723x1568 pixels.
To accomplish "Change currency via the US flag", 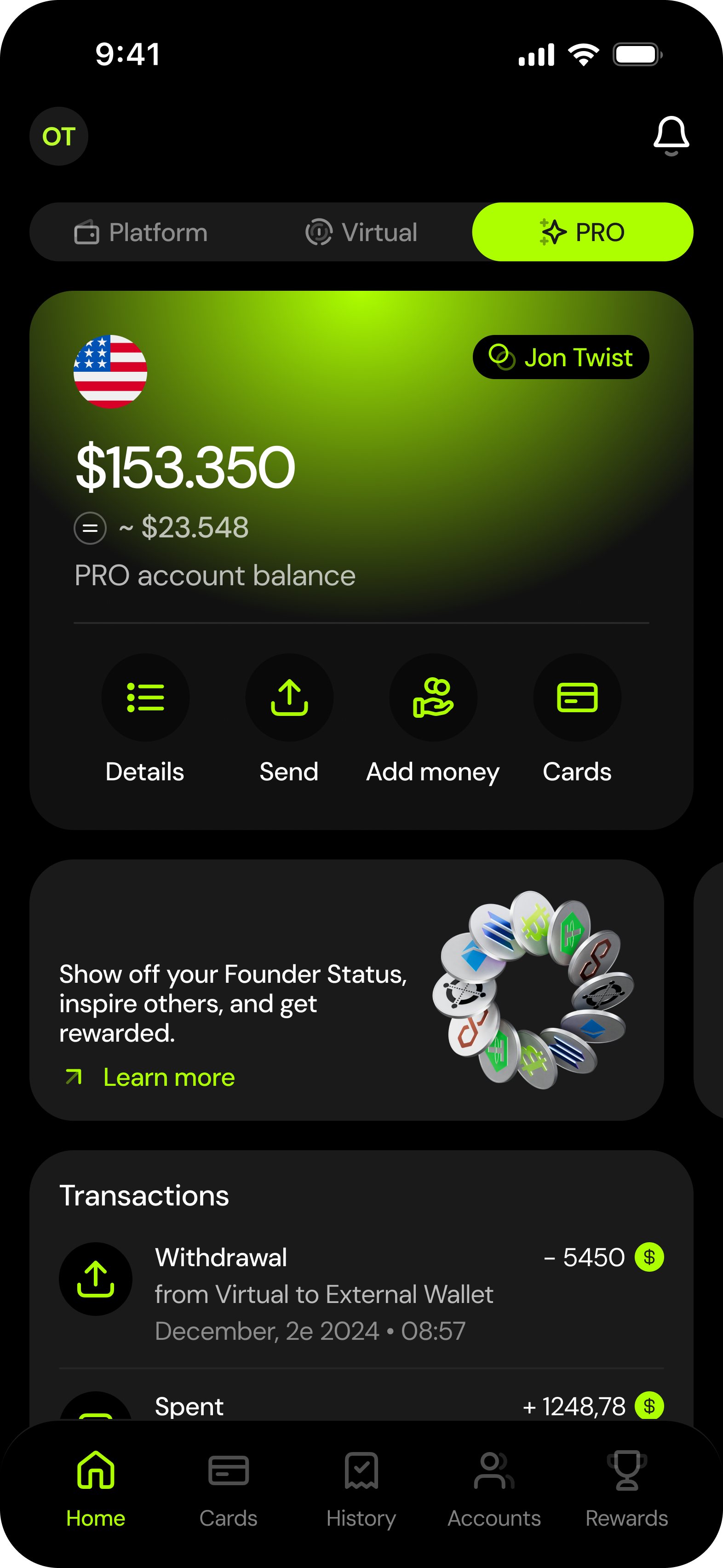I will pos(110,371).
